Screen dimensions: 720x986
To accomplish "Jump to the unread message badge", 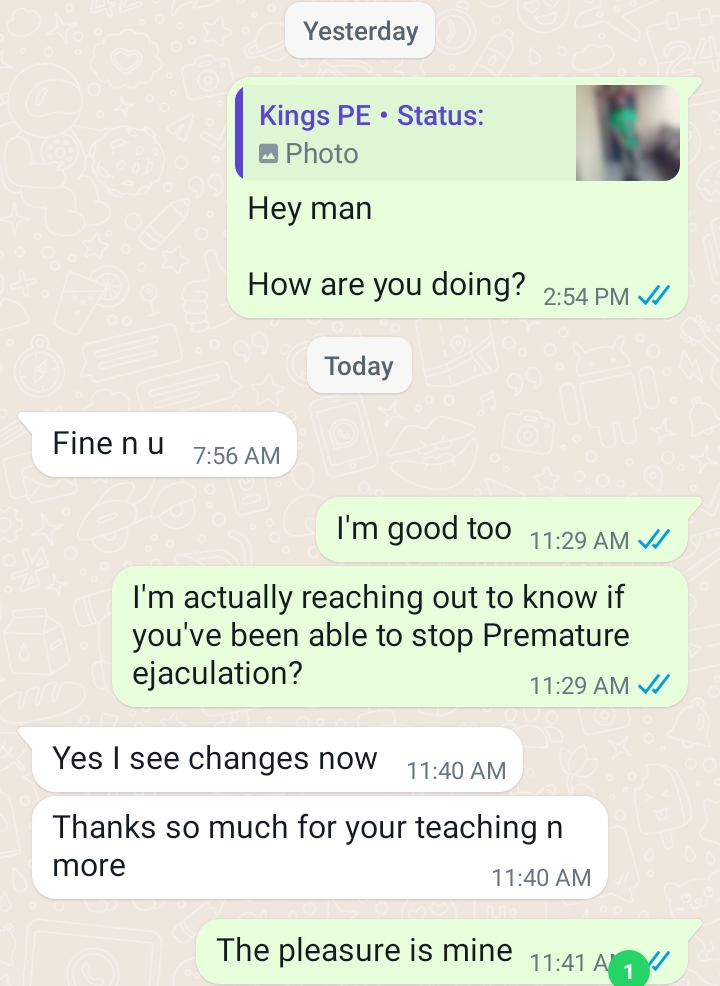I will click(x=628, y=970).
